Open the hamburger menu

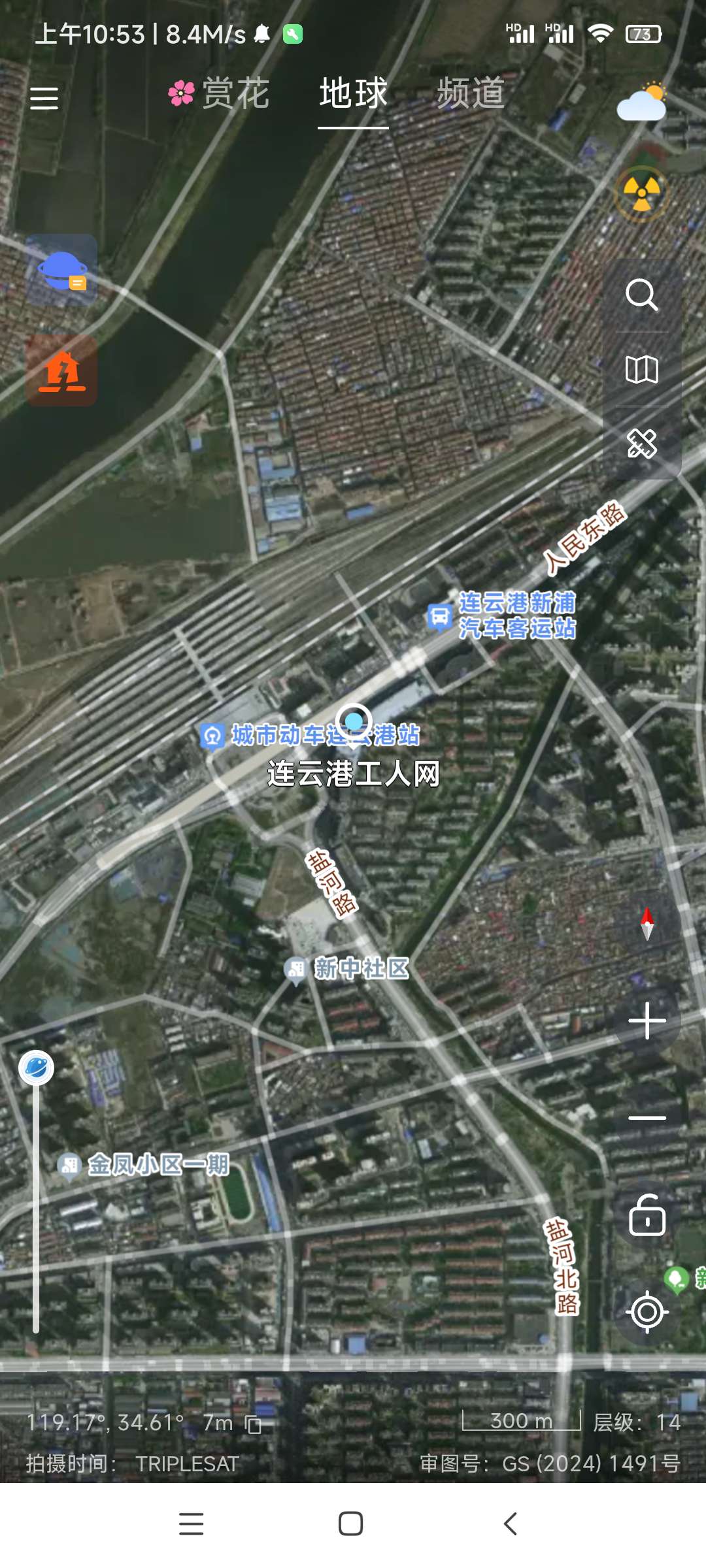(44, 98)
